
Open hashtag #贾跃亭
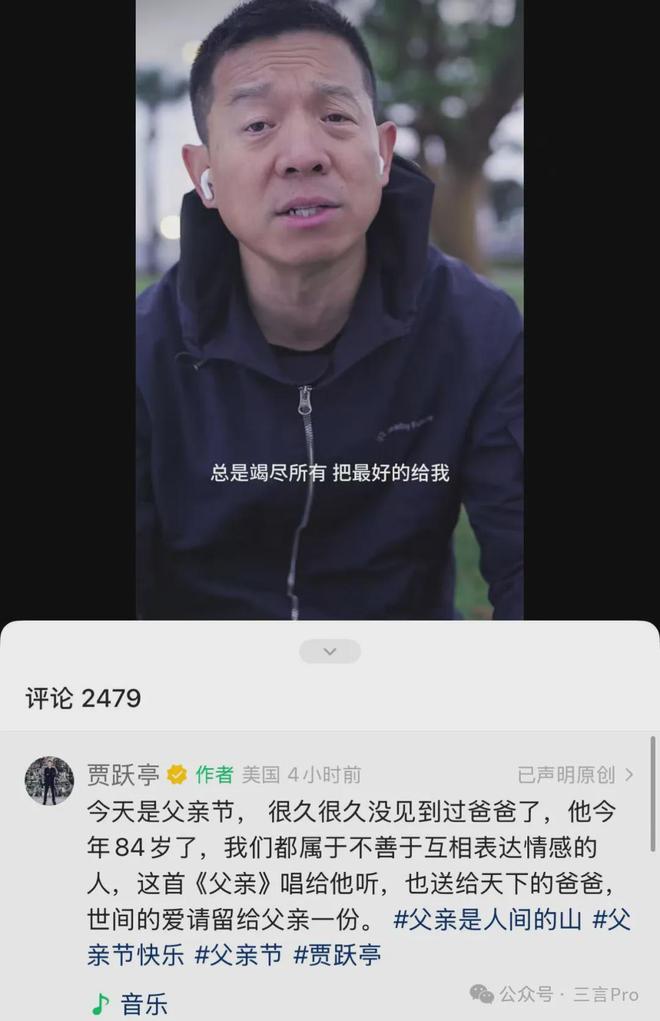[x=337, y=955]
